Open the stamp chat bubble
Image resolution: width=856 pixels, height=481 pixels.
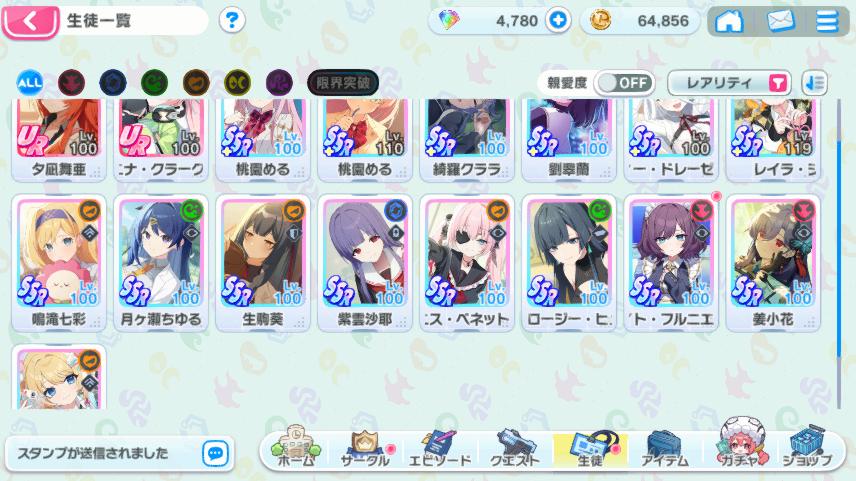pos(215,453)
